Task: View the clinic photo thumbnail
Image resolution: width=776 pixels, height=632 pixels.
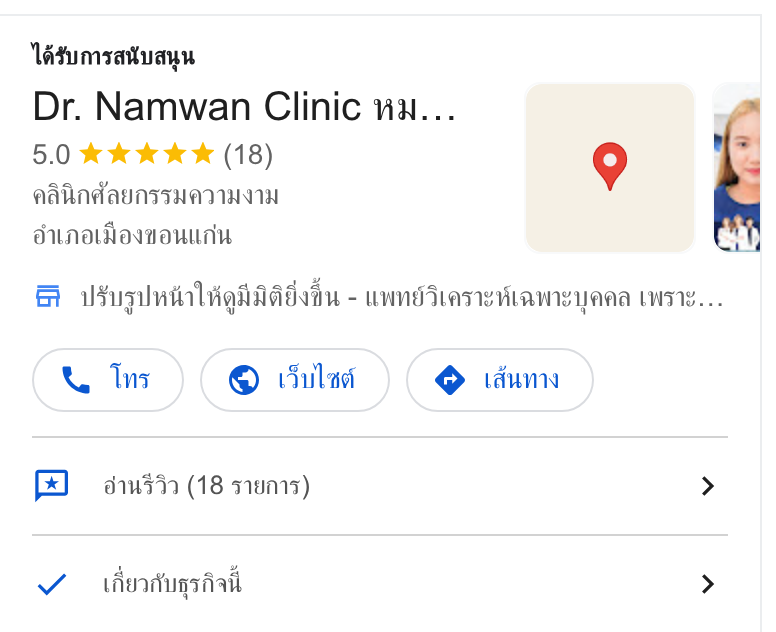Action: coord(736,168)
